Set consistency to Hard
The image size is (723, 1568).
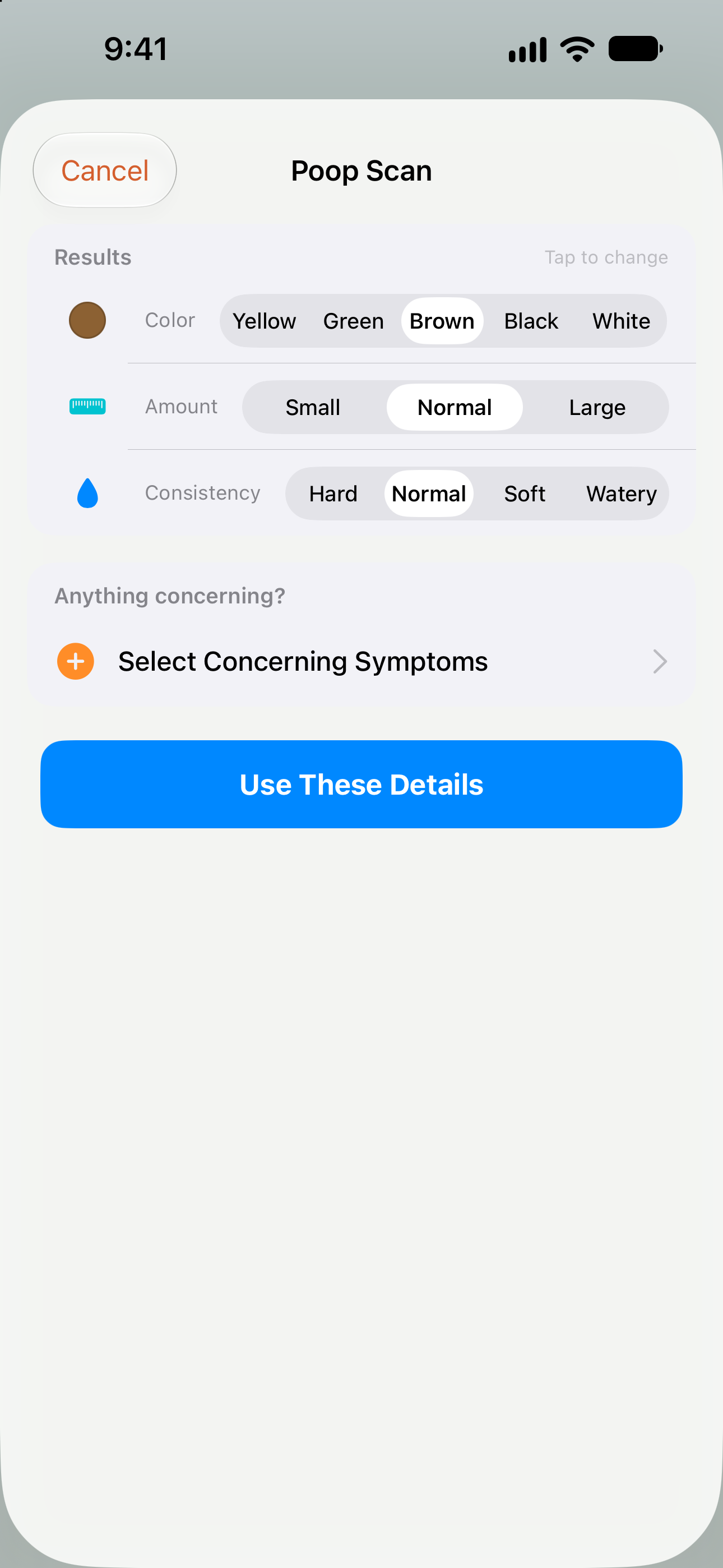point(333,494)
